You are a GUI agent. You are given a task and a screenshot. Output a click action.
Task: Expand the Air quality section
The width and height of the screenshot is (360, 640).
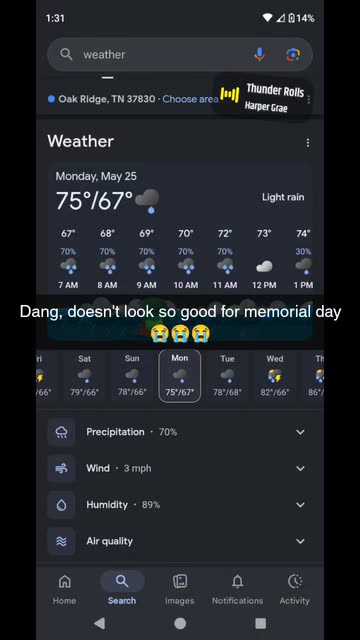tap(180, 541)
